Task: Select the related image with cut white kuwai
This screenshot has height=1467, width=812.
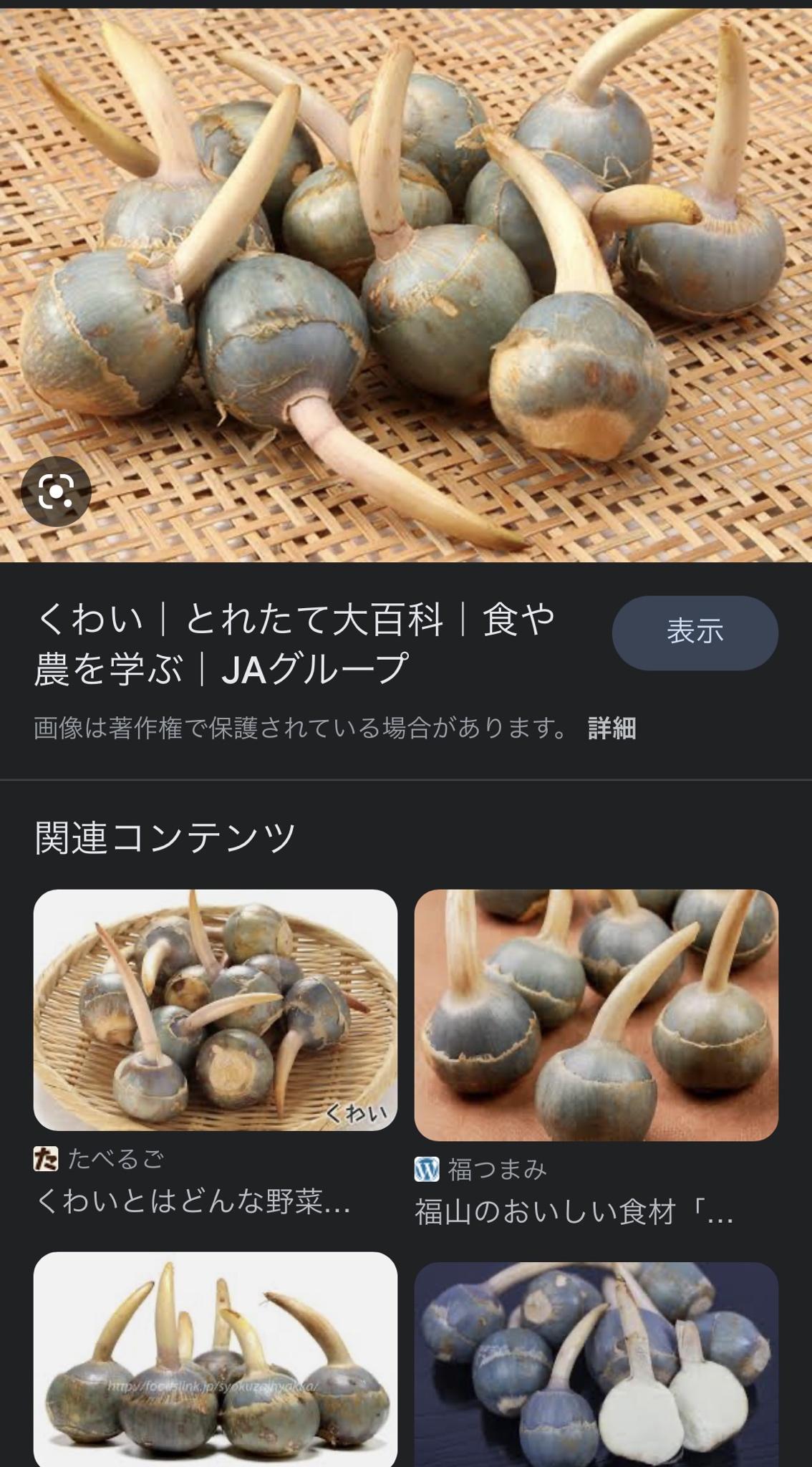Action: (596, 1363)
